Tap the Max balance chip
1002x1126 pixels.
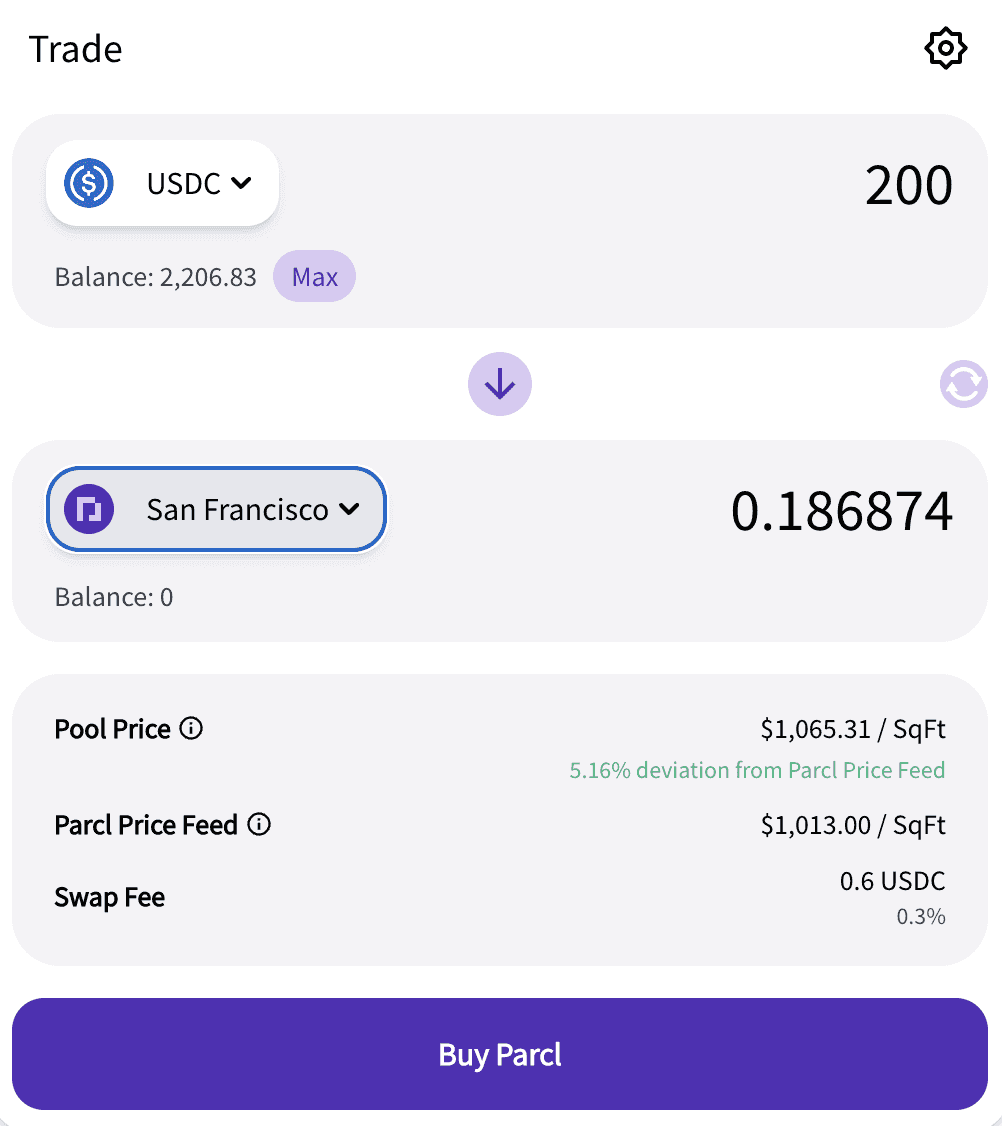click(314, 277)
